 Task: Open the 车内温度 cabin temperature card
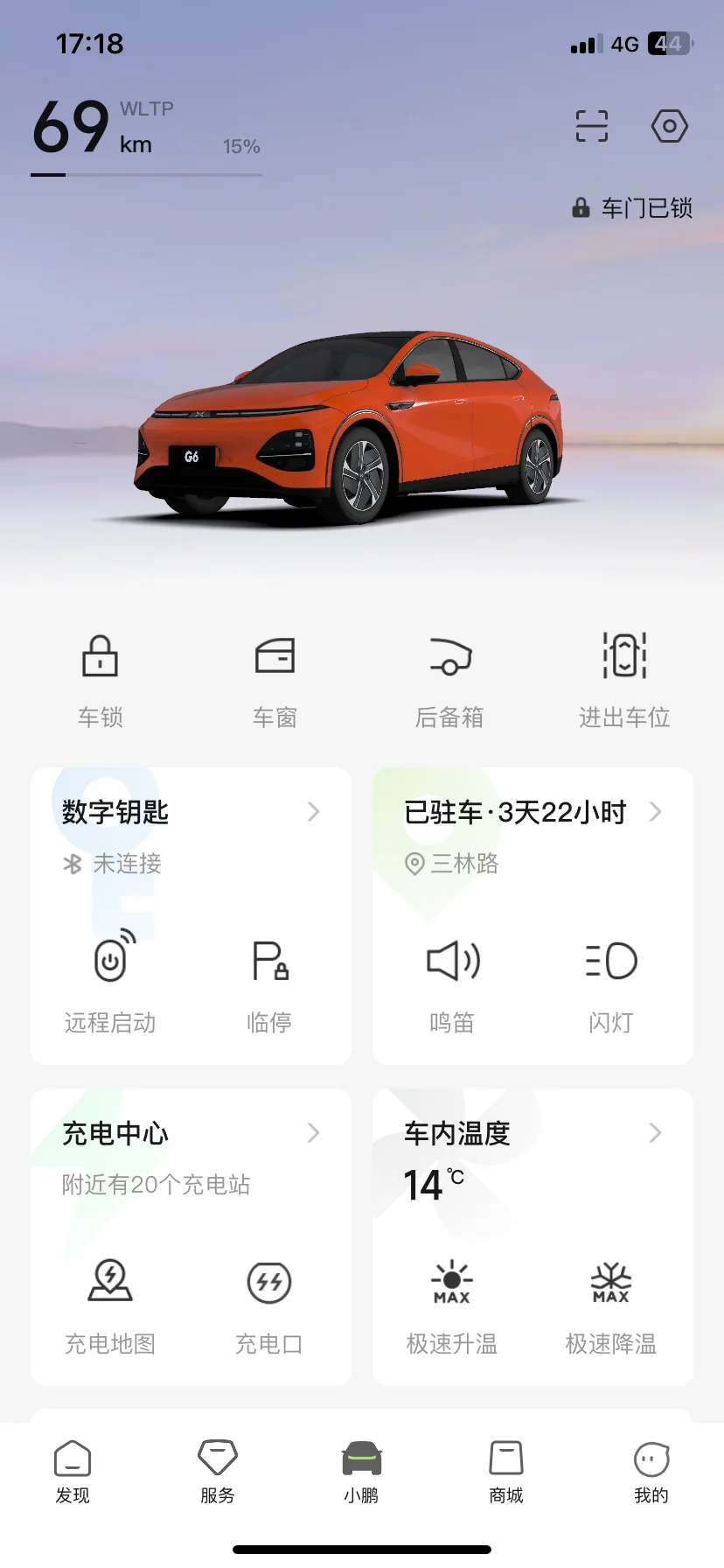click(x=532, y=1134)
